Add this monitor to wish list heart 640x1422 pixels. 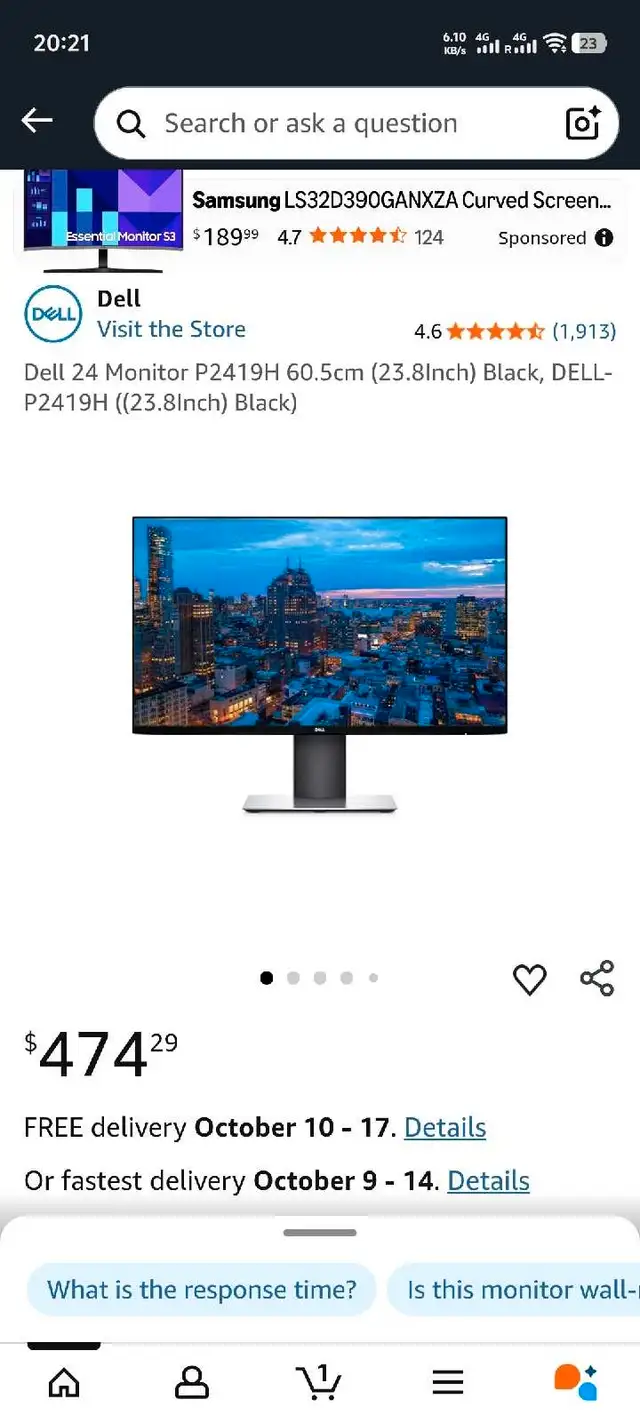(529, 979)
